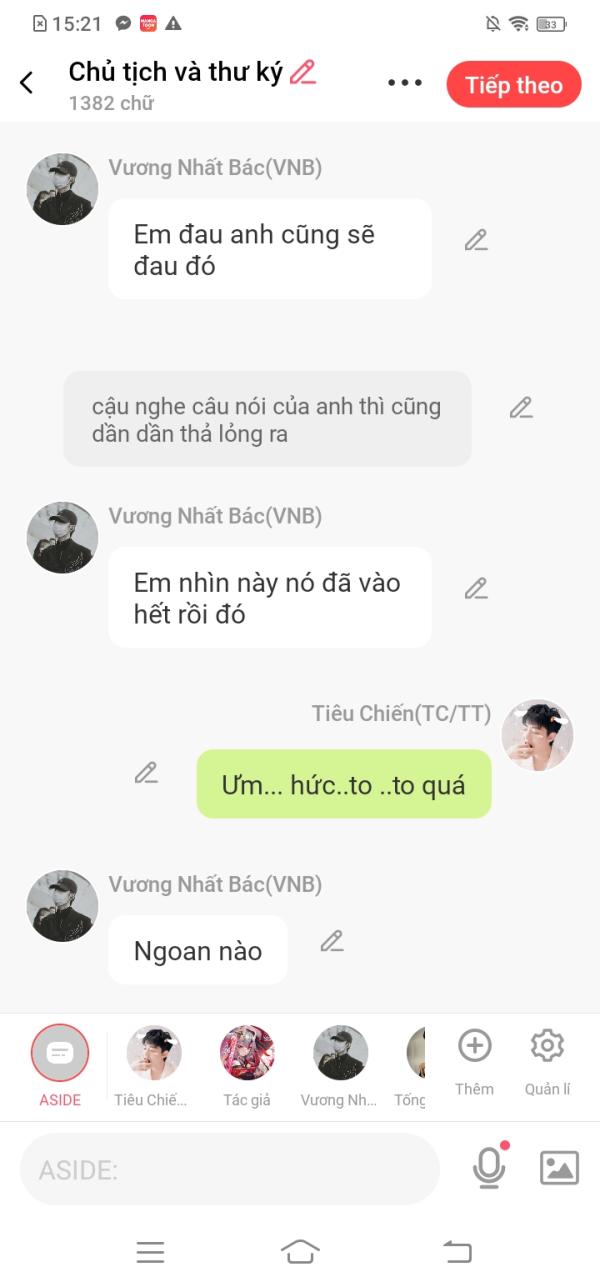The image size is (600, 1287).
Task: Select the ASIDE narrator option
Action: pos(60,1052)
